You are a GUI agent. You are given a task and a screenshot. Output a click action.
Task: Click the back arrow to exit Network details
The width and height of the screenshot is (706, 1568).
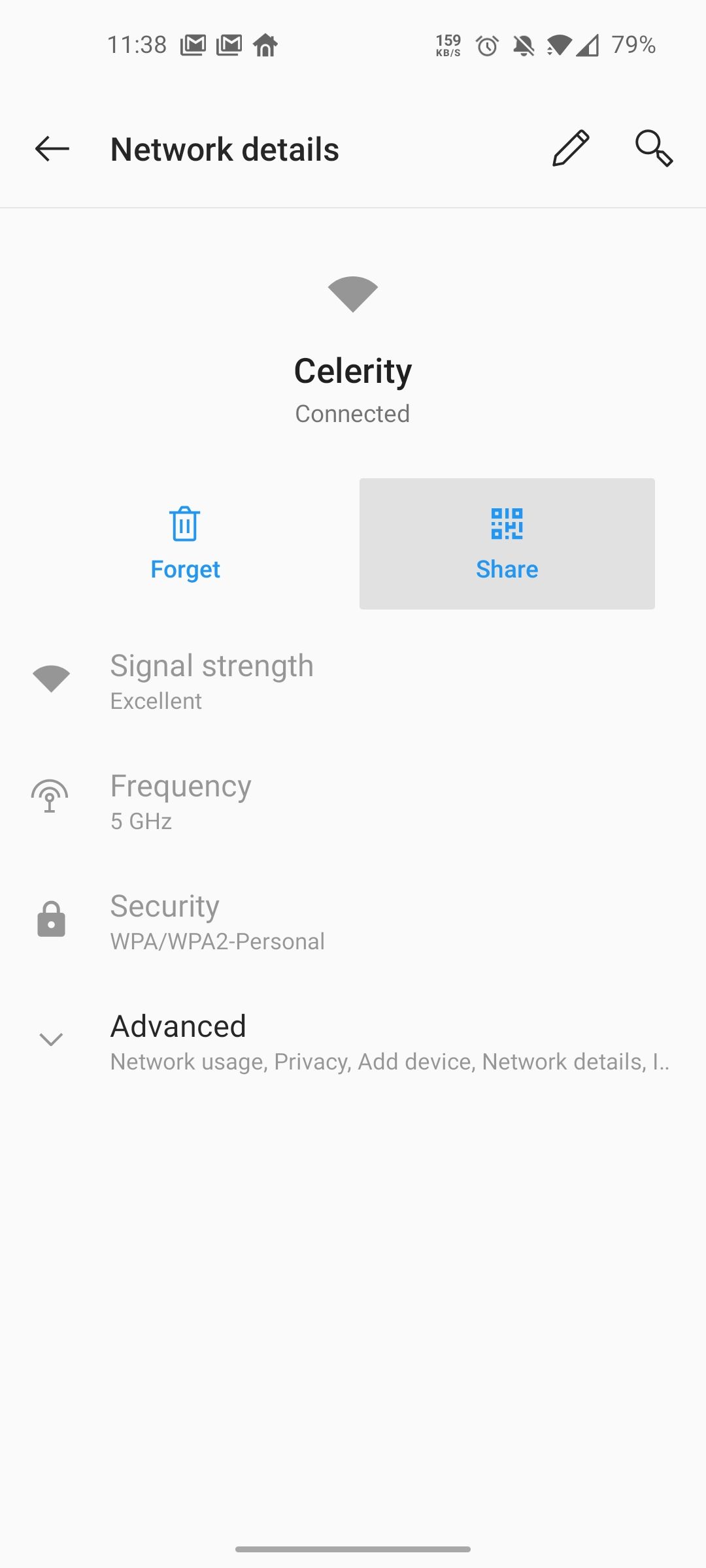pyautogui.click(x=51, y=149)
